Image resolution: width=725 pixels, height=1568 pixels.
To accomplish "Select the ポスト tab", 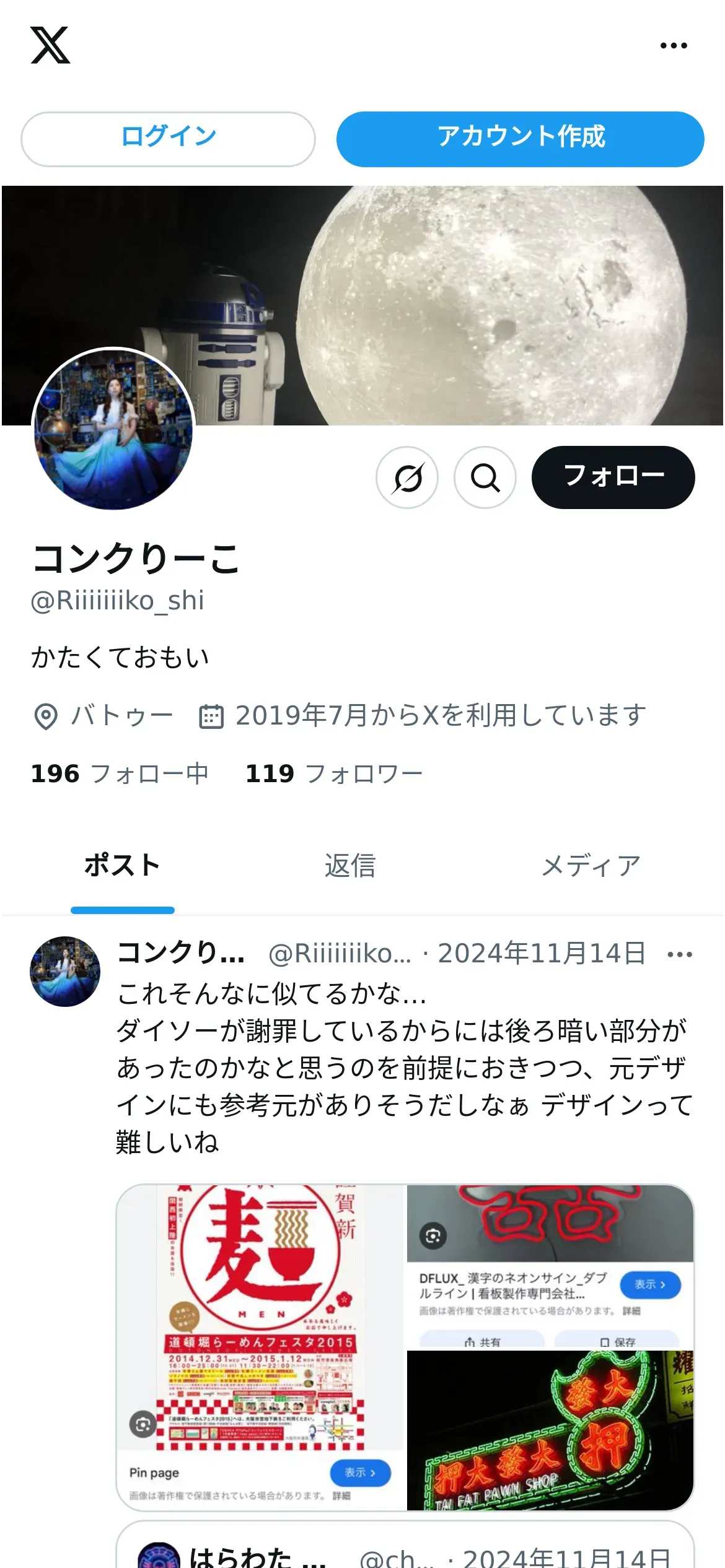I will pos(123,866).
